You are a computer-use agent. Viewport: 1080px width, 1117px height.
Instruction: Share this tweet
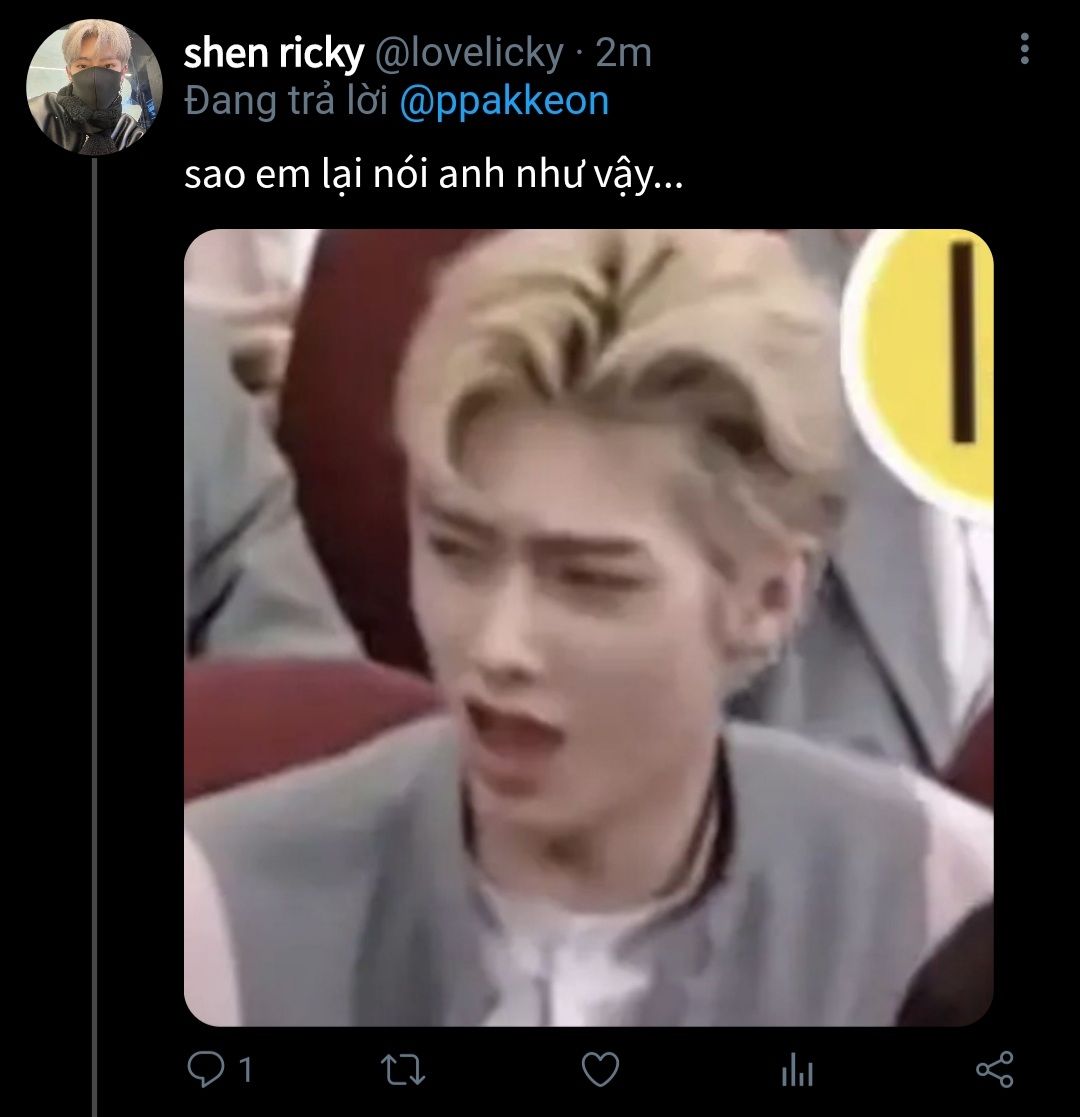point(994,1070)
